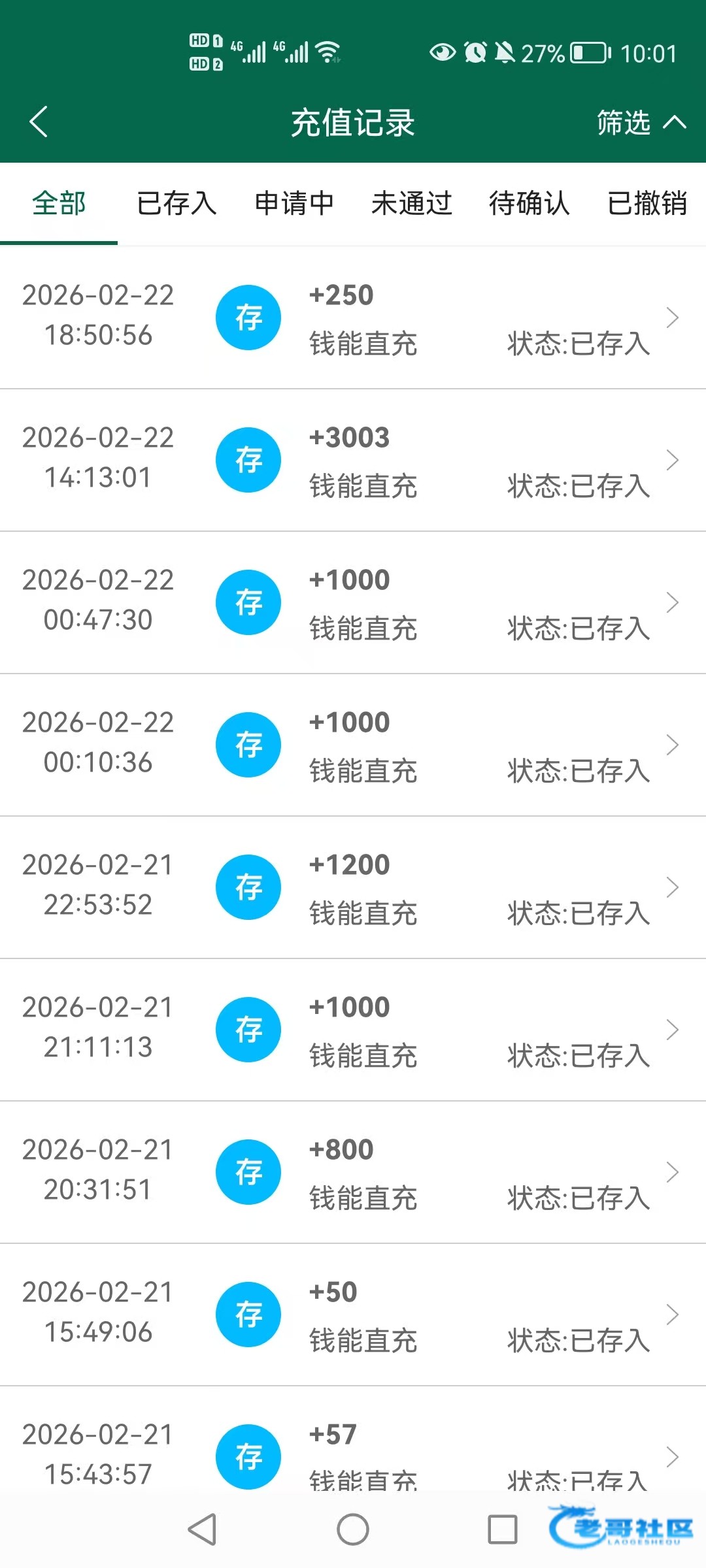The image size is (706, 1568).
Task: Open the 筛选 filter dropdown
Action: (x=641, y=122)
